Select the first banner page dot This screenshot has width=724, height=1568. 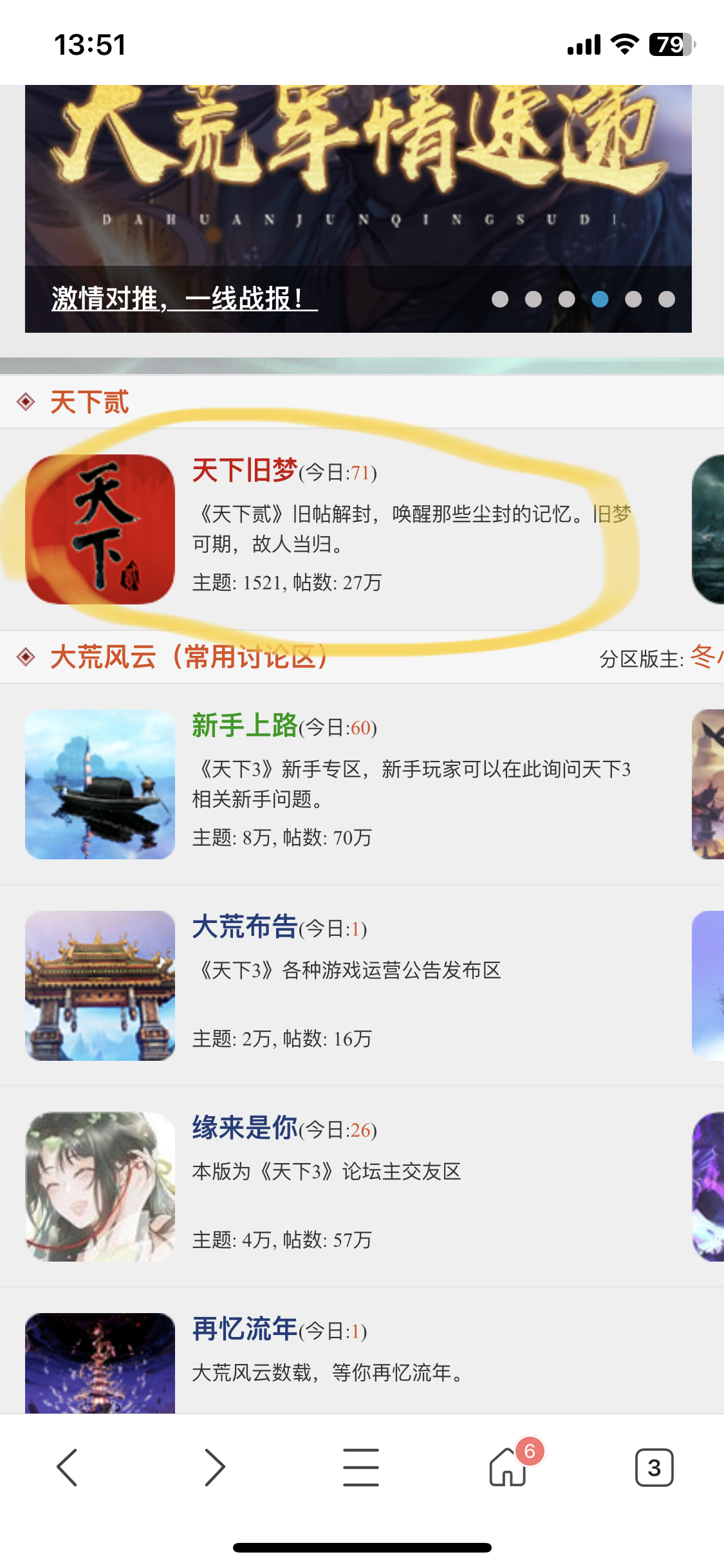click(x=500, y=299)
